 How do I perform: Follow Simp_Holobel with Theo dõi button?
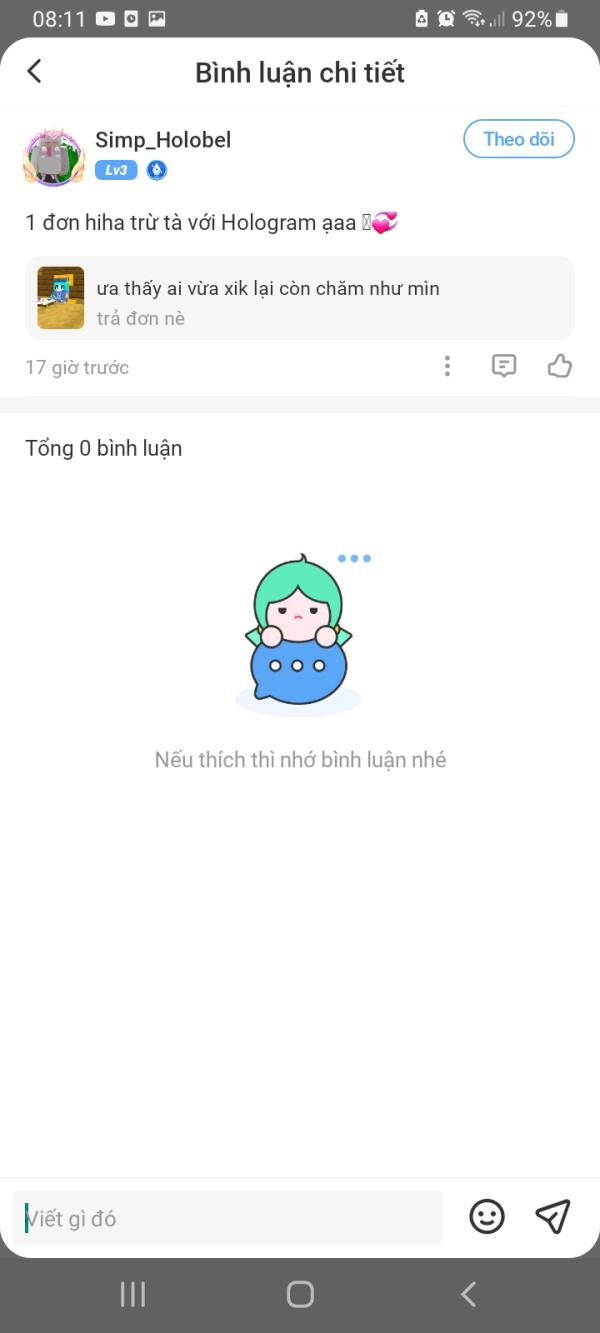pyautogui.click(x=518, y=139)
